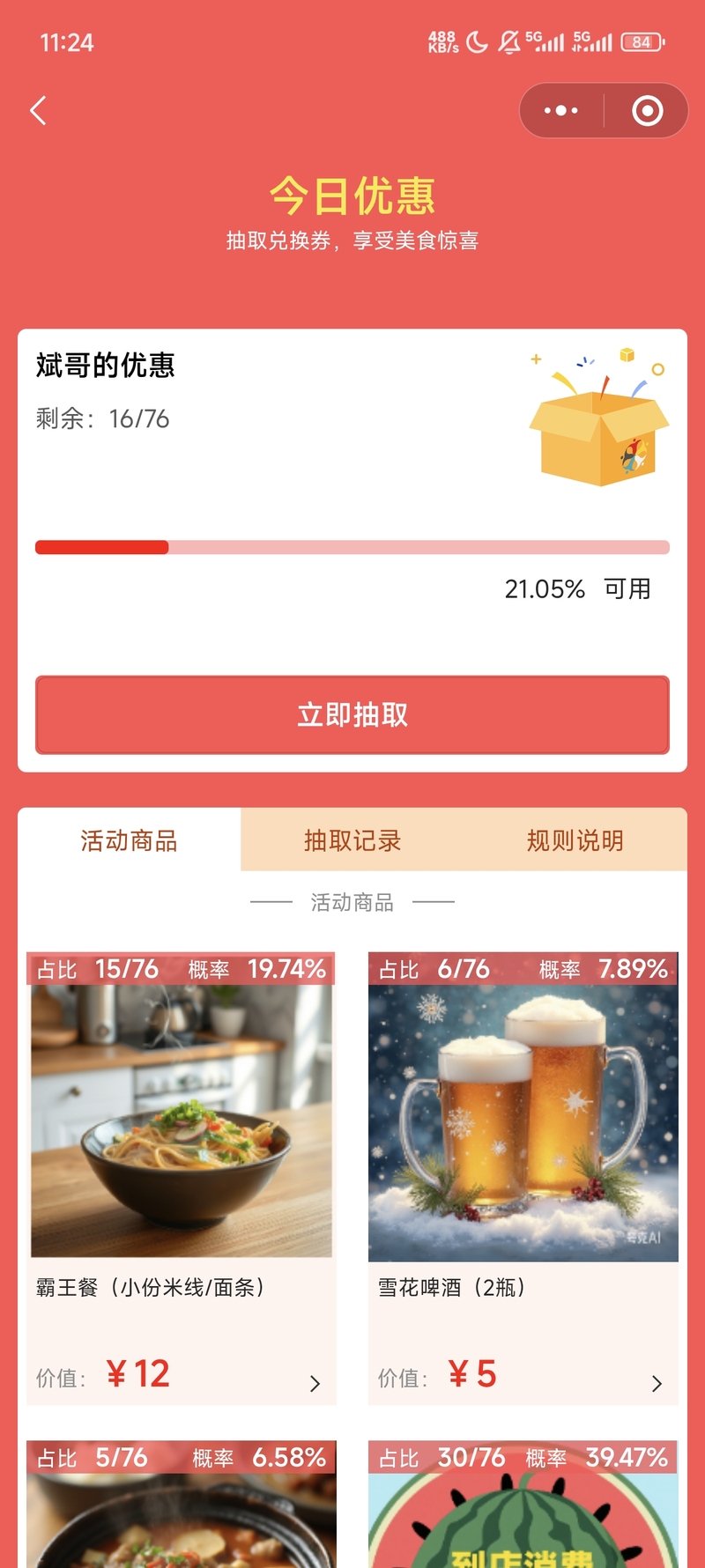This screenshot has width=705, height=1568.
Task: Go back using the top-left arrow
Action: click(x=38, y=111)
